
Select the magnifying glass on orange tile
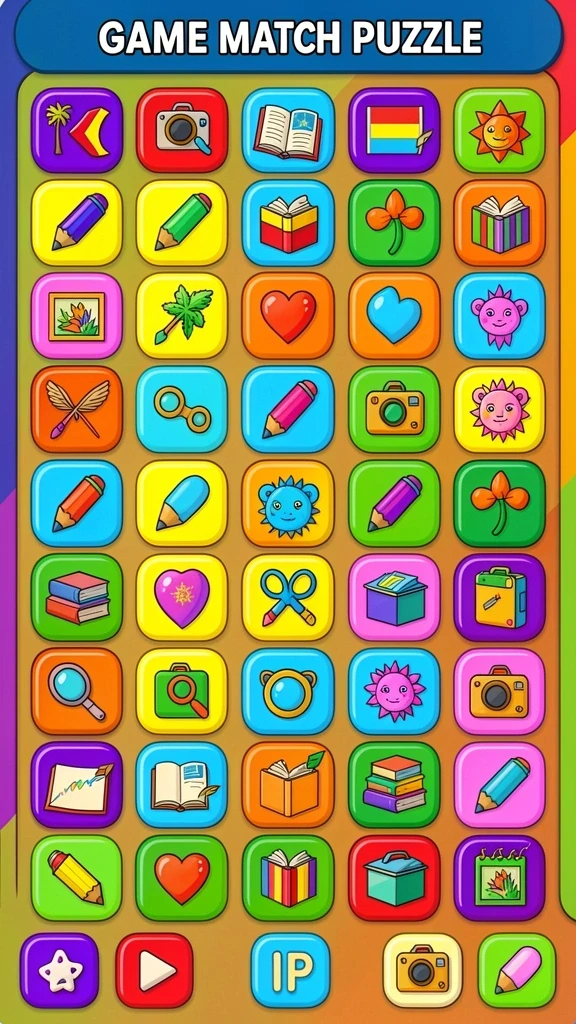pos(77,691)
